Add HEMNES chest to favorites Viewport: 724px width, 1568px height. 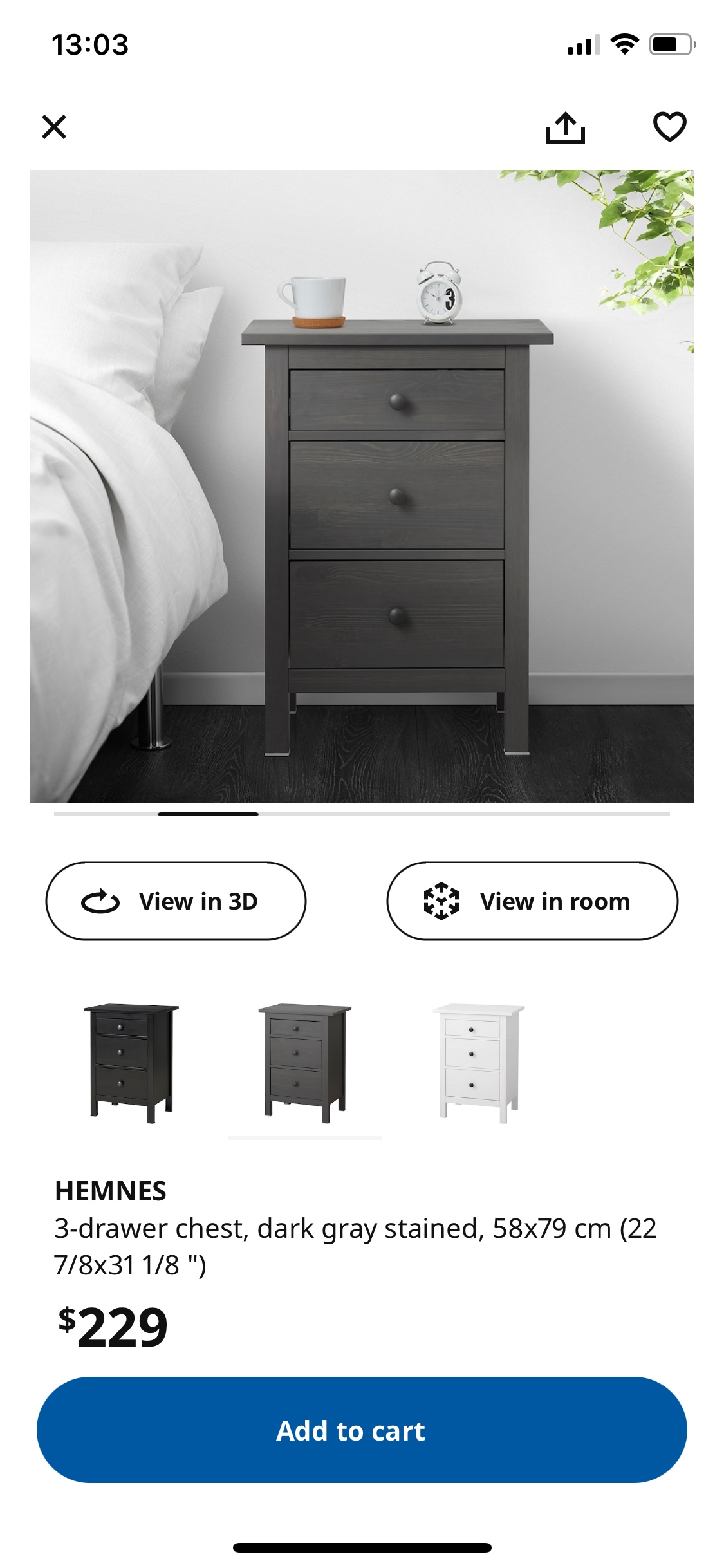click(x=669, y=127)
